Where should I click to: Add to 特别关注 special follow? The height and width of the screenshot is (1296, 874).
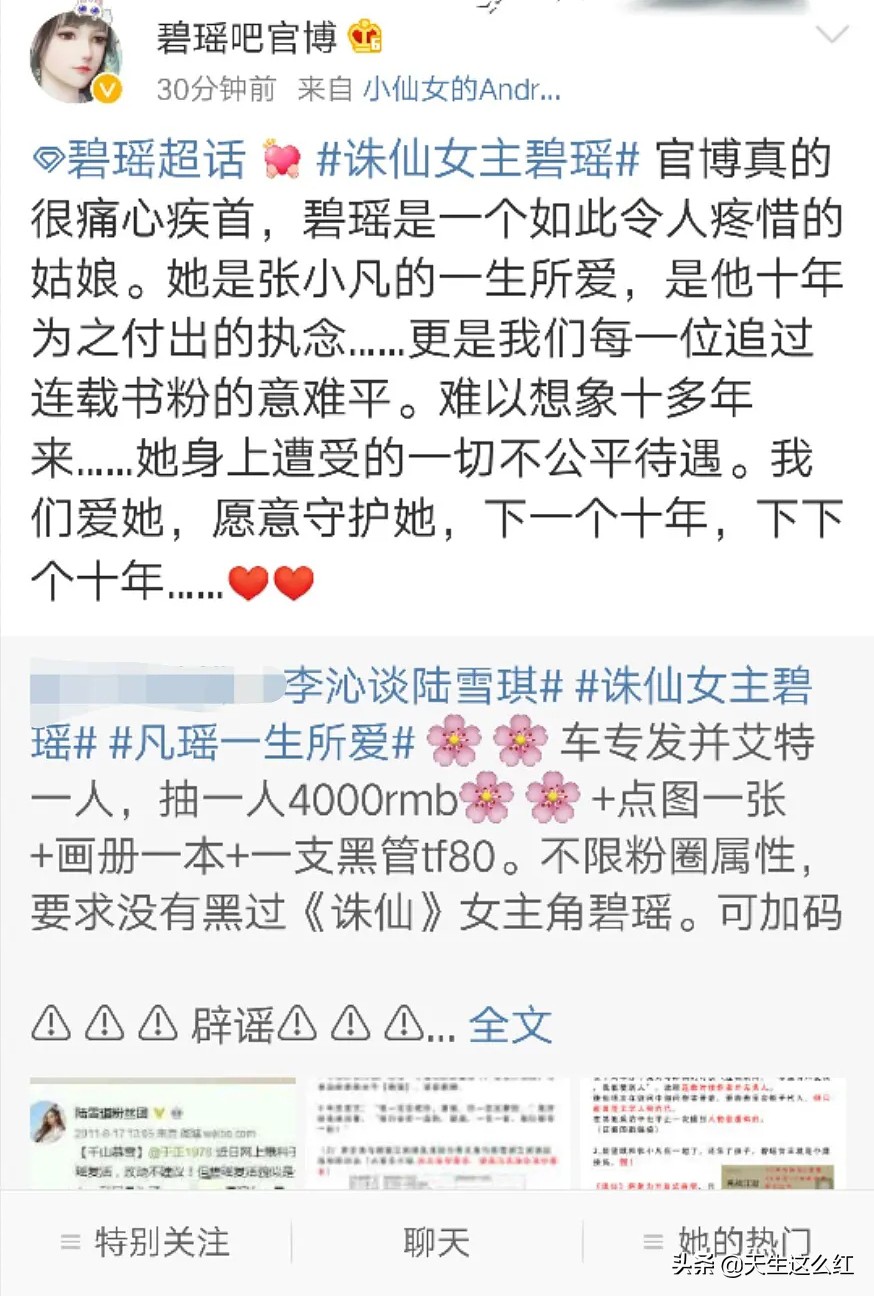coord(146,1242)
